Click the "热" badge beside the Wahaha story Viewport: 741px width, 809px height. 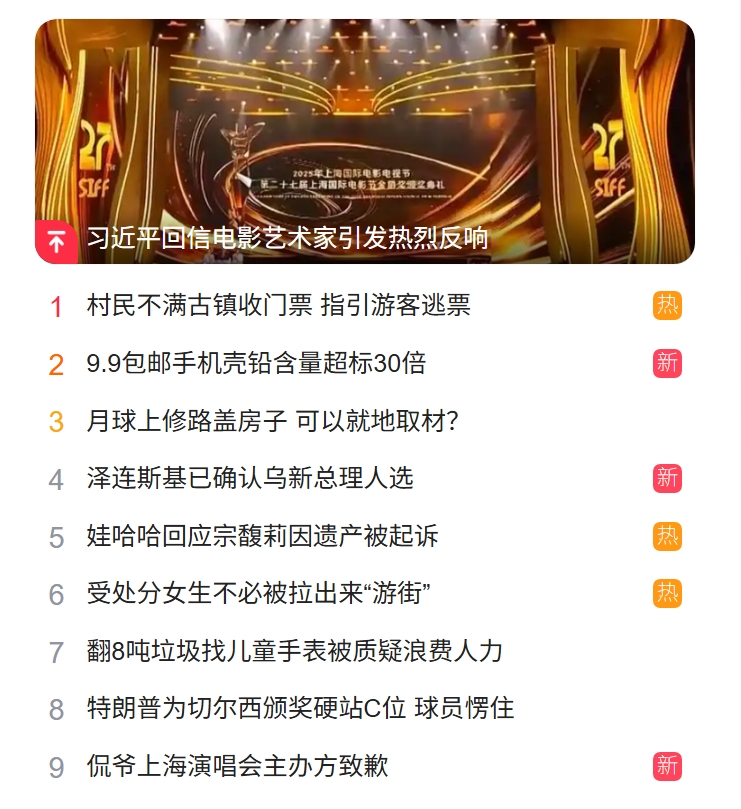point(667,535)
